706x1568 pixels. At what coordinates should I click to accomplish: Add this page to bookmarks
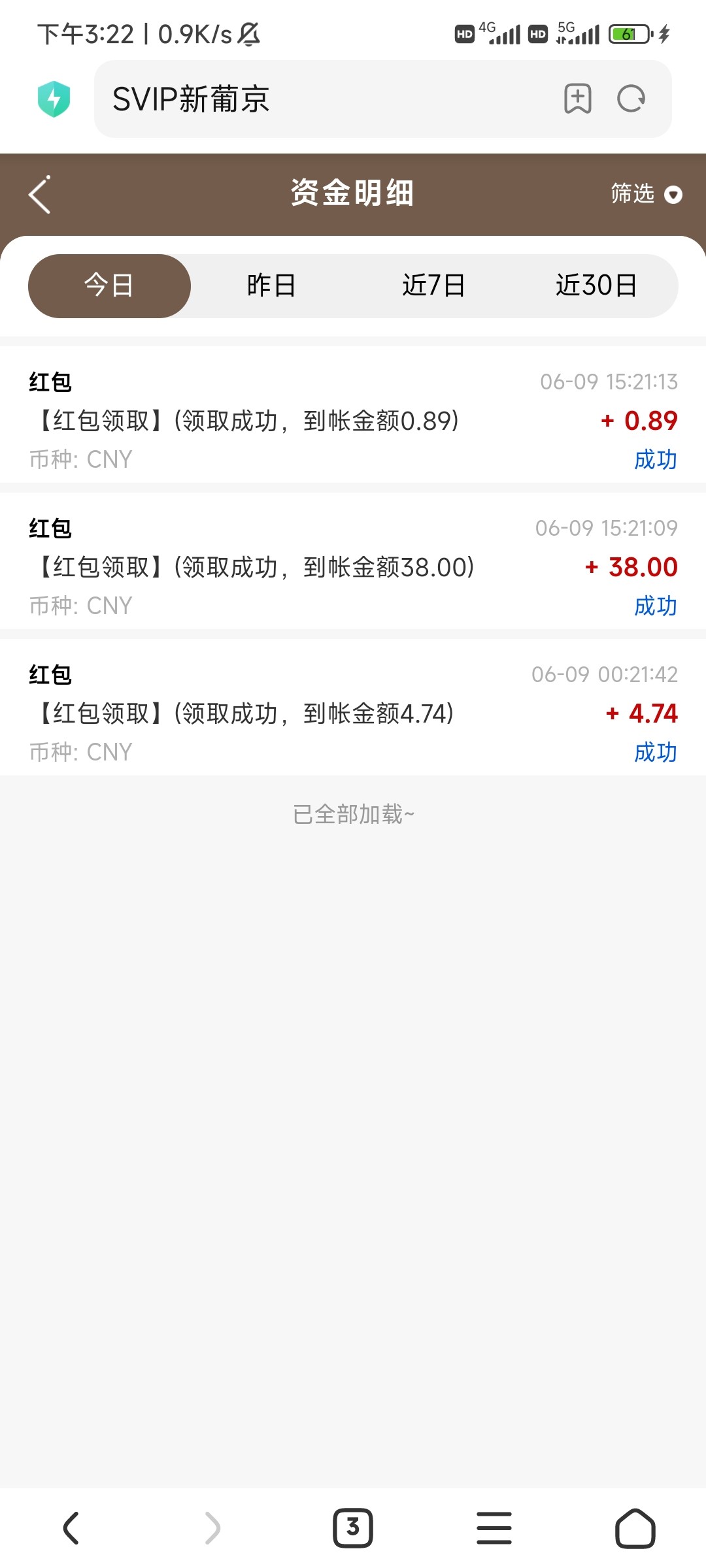[578, 99]
